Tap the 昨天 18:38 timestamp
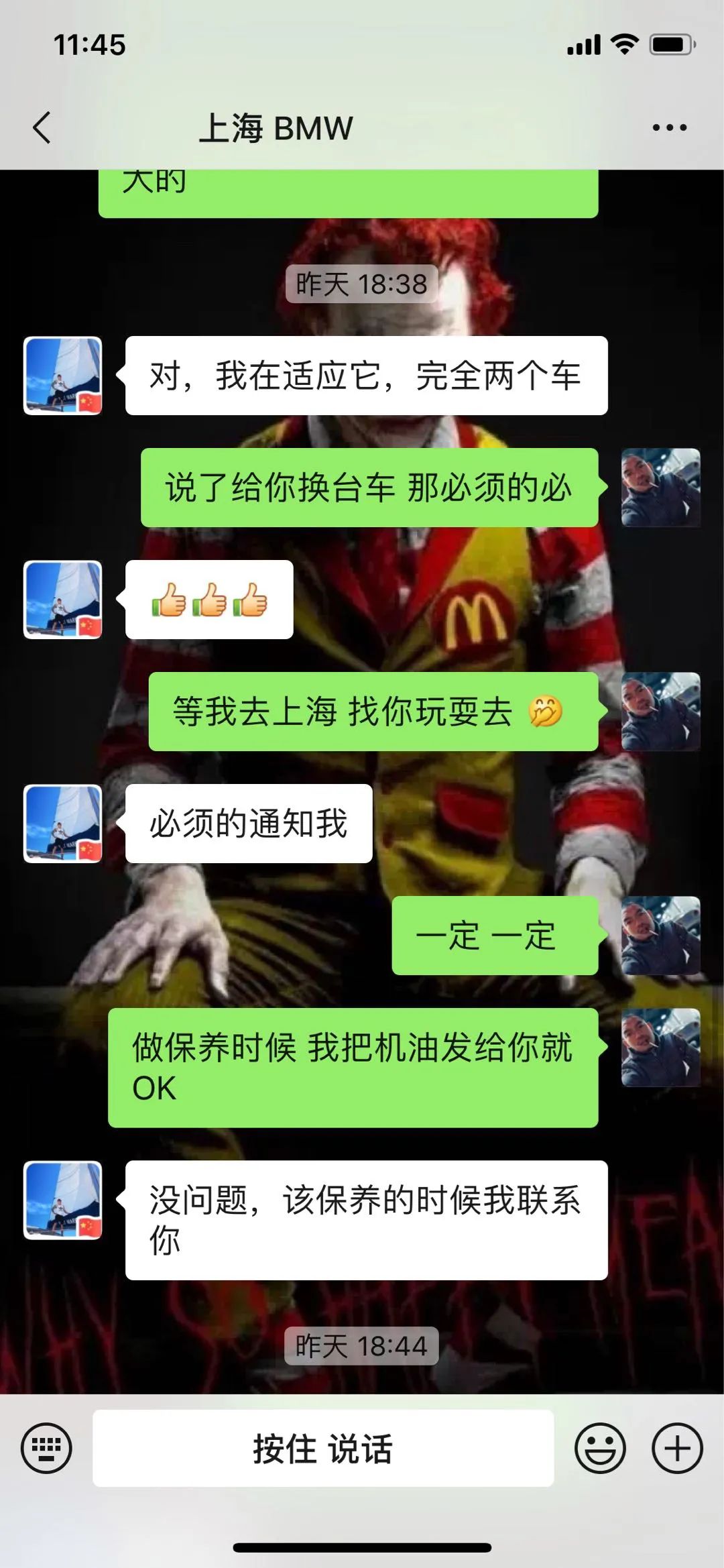 pos(361,284)
